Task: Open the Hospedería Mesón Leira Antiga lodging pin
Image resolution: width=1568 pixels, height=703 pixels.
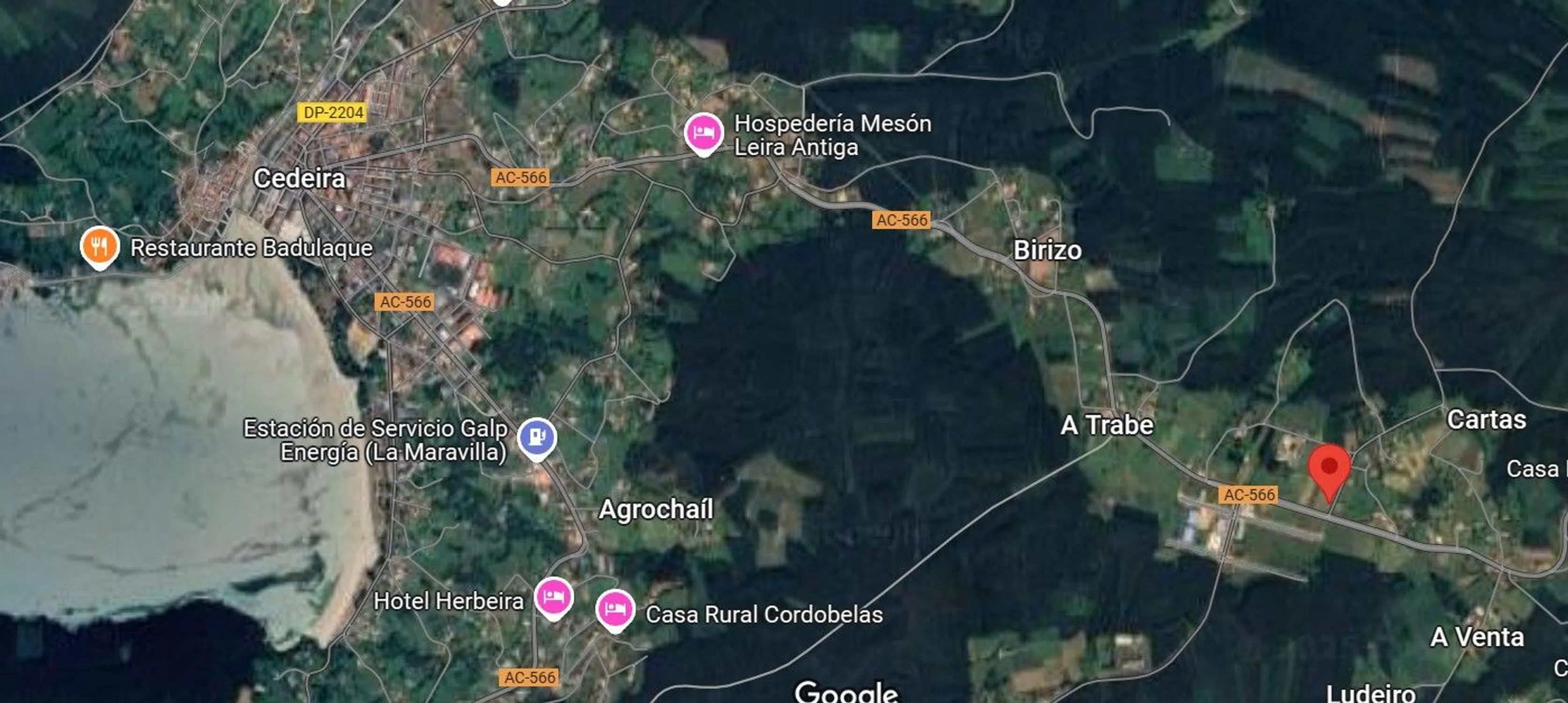Action: tap(704, 133)
